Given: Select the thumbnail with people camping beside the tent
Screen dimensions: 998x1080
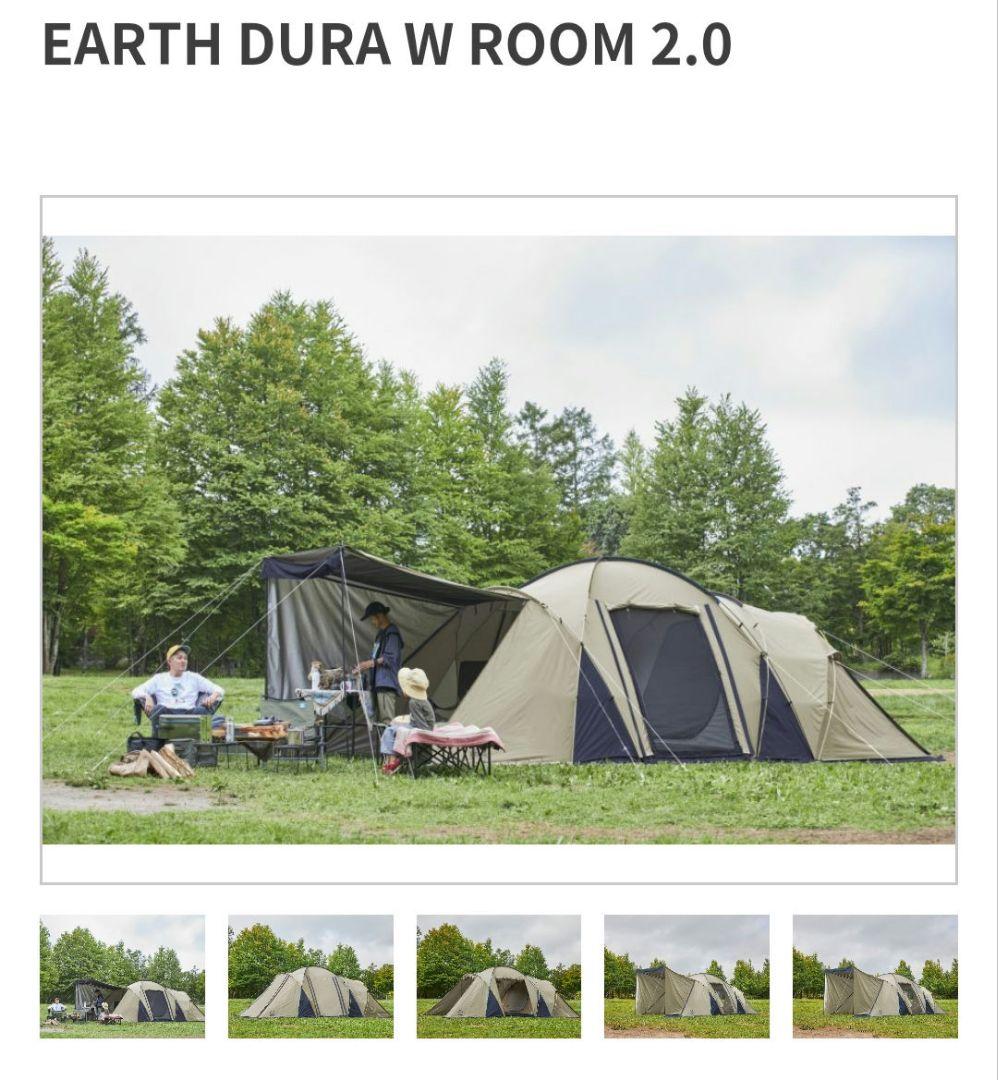Looking at the screenshot, I should (122, 976).
